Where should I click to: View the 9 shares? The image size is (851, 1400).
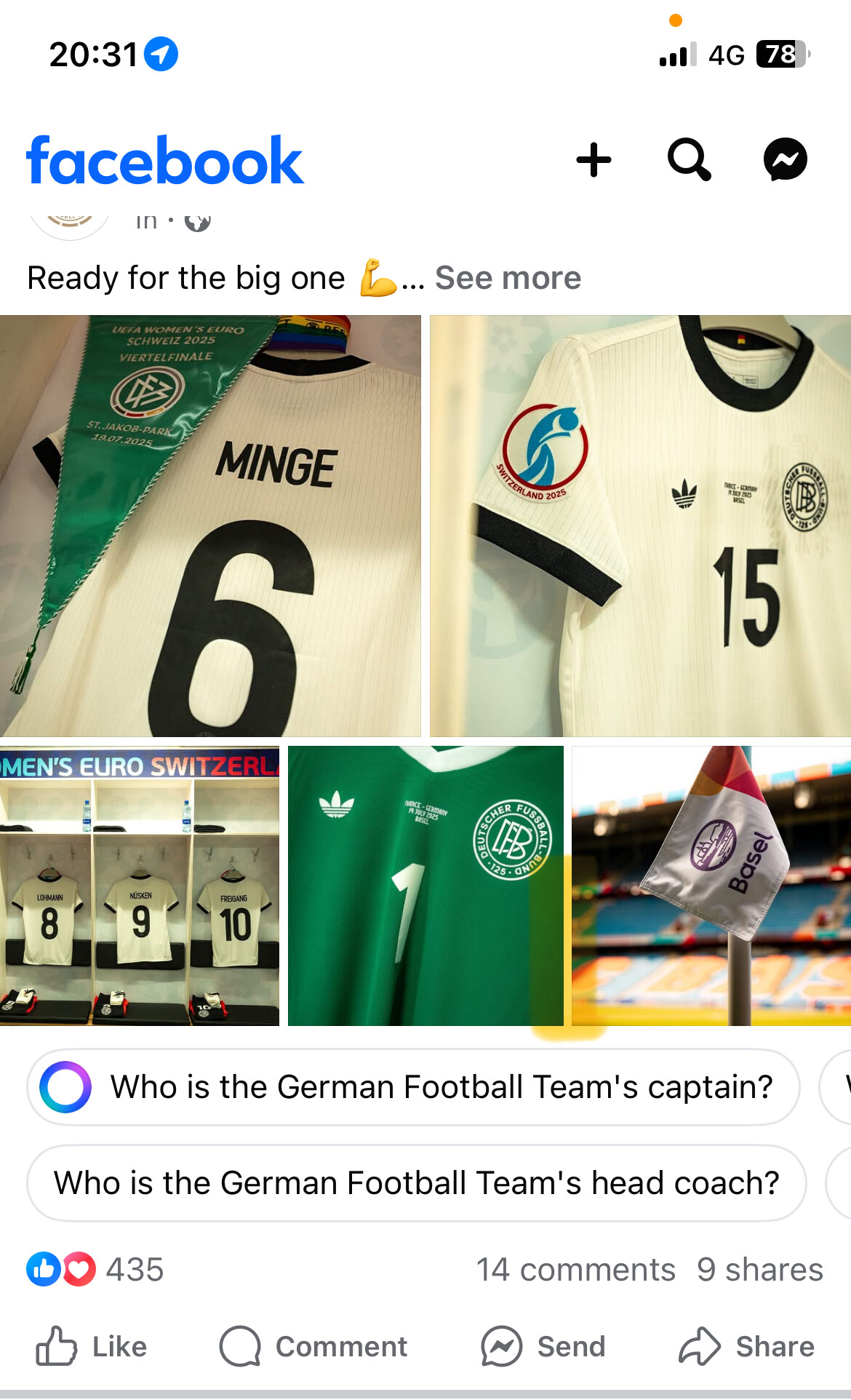click(x=760, y=1270)
